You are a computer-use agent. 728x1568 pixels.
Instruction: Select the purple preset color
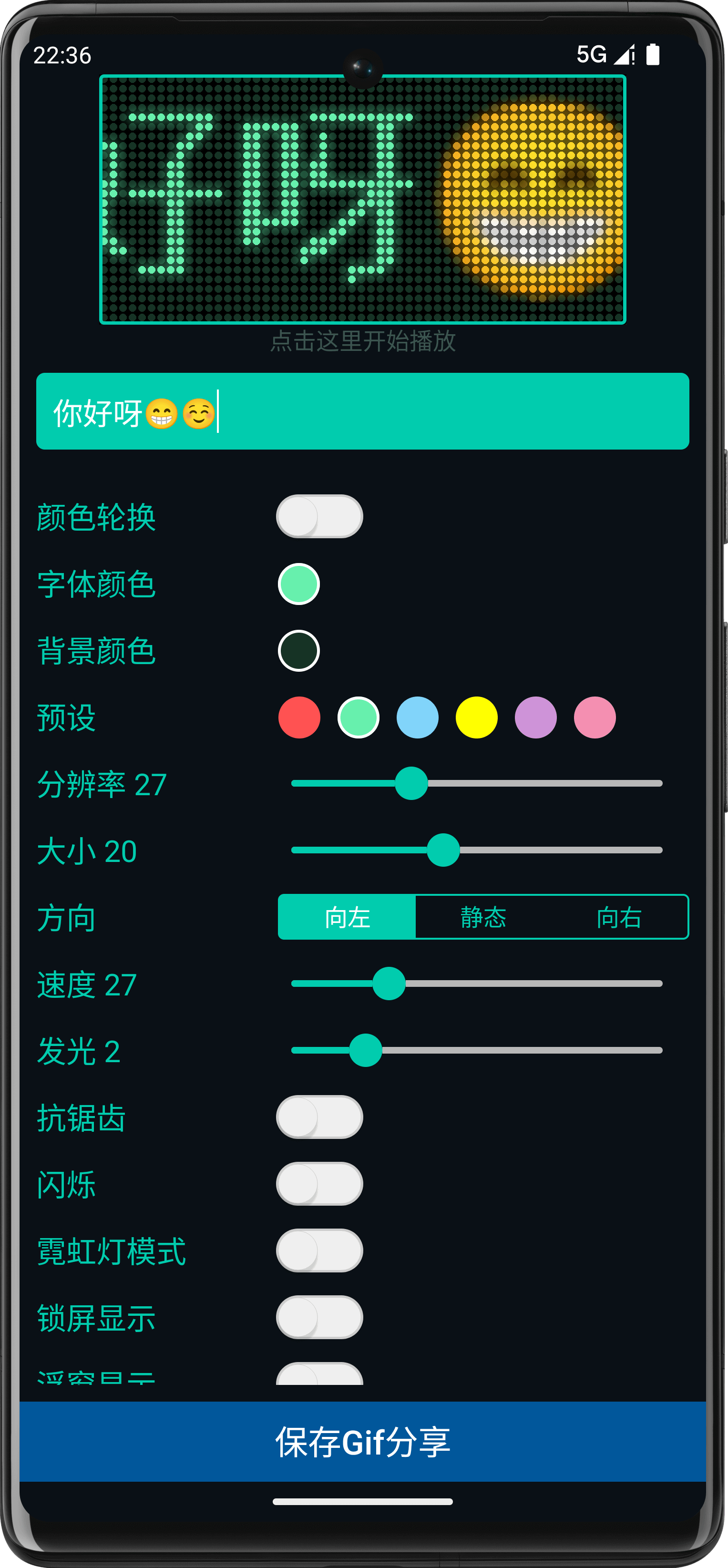(536, 717)
